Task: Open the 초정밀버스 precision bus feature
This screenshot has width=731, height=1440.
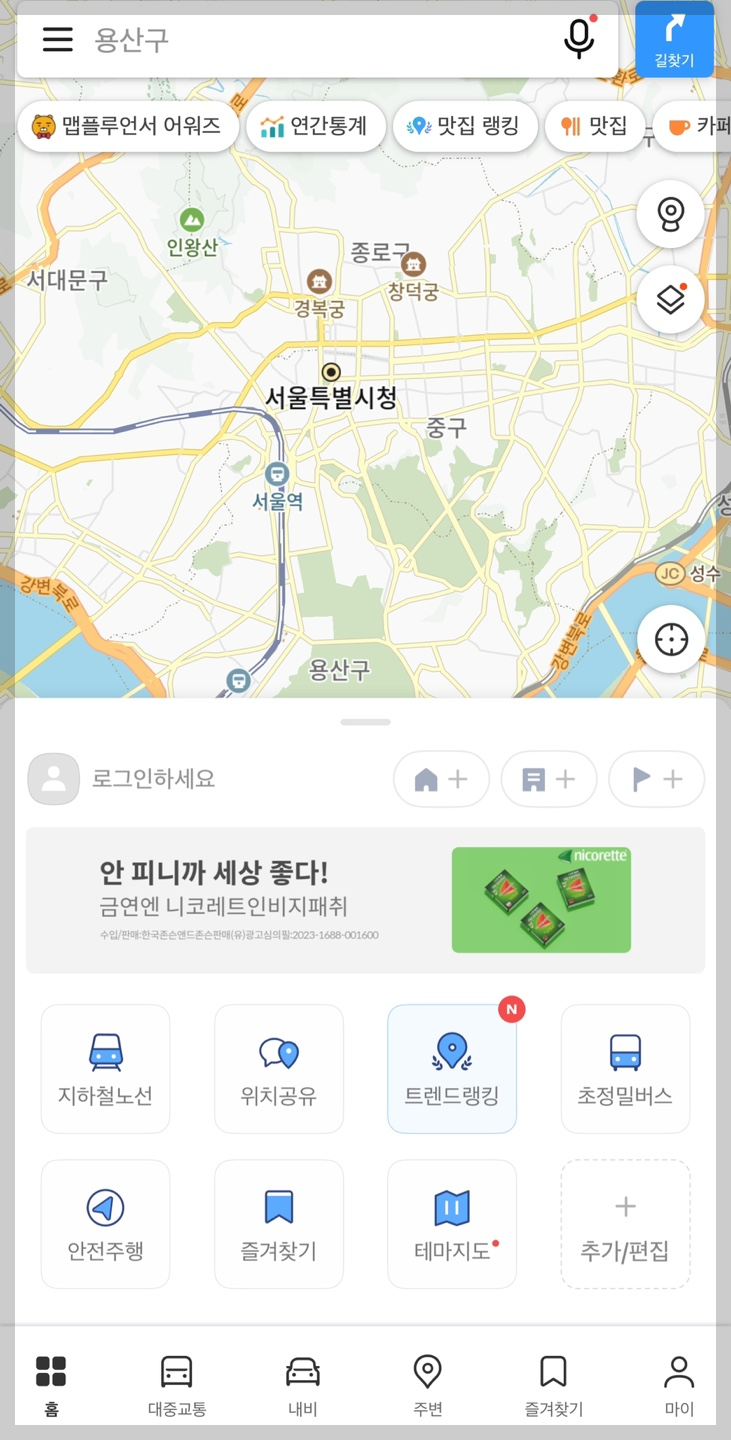Action: click(625, 1068)
